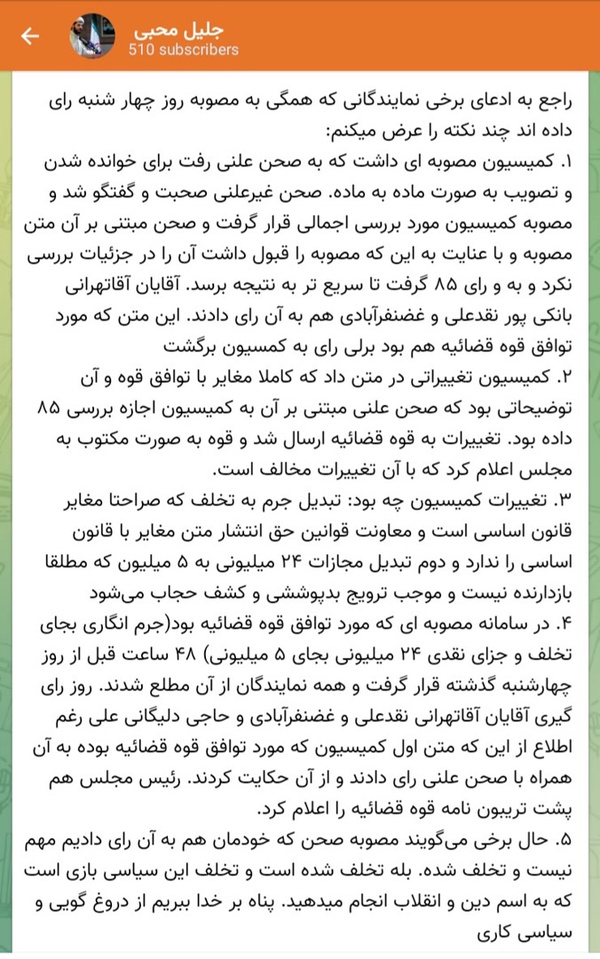The width and height of the screenshot is (600, 959).
Task: Open channel info from the جلیل محبی title
Action: [177, 29]
